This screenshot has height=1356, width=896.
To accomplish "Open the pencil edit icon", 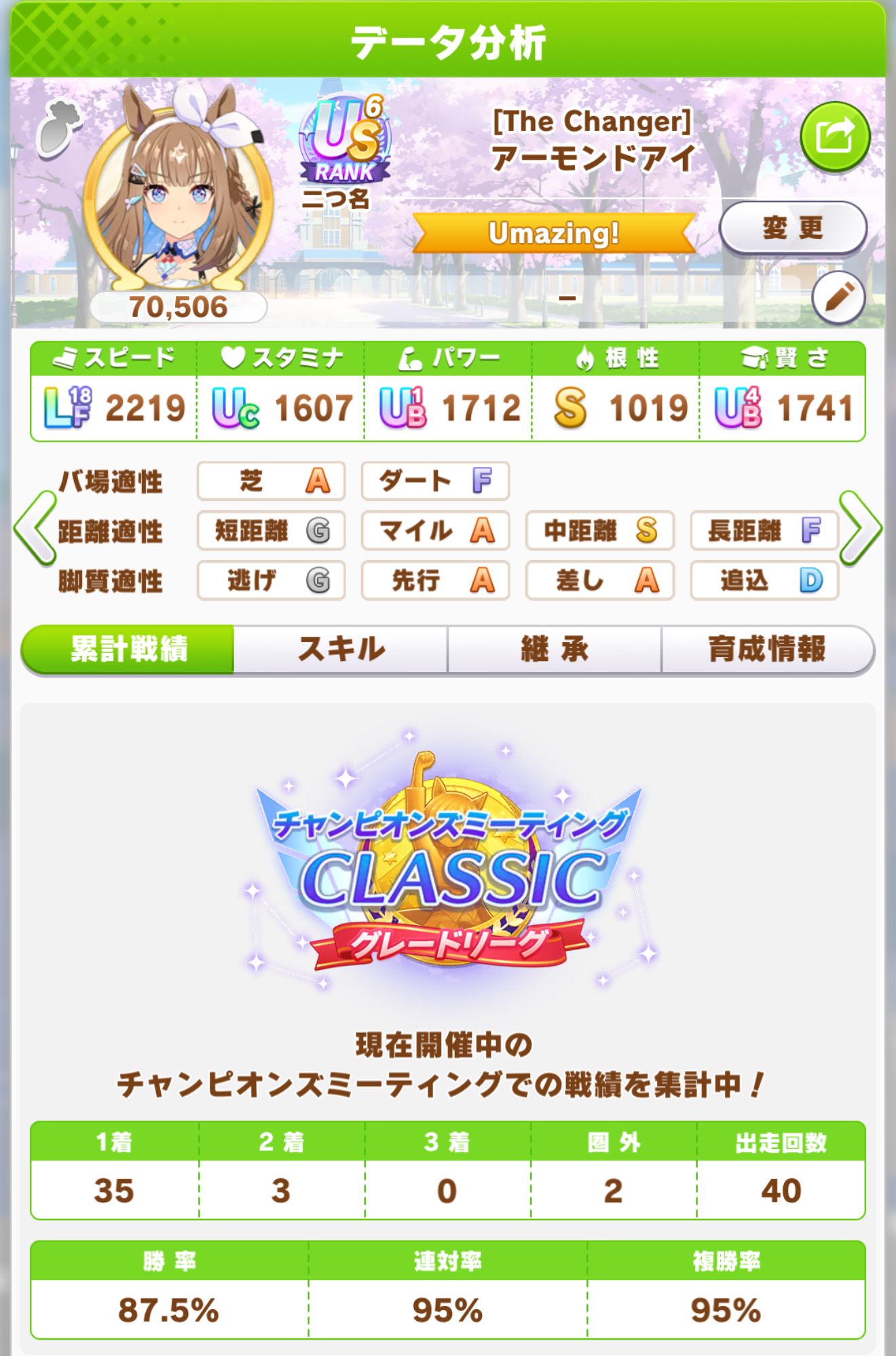I will point(838,298).
